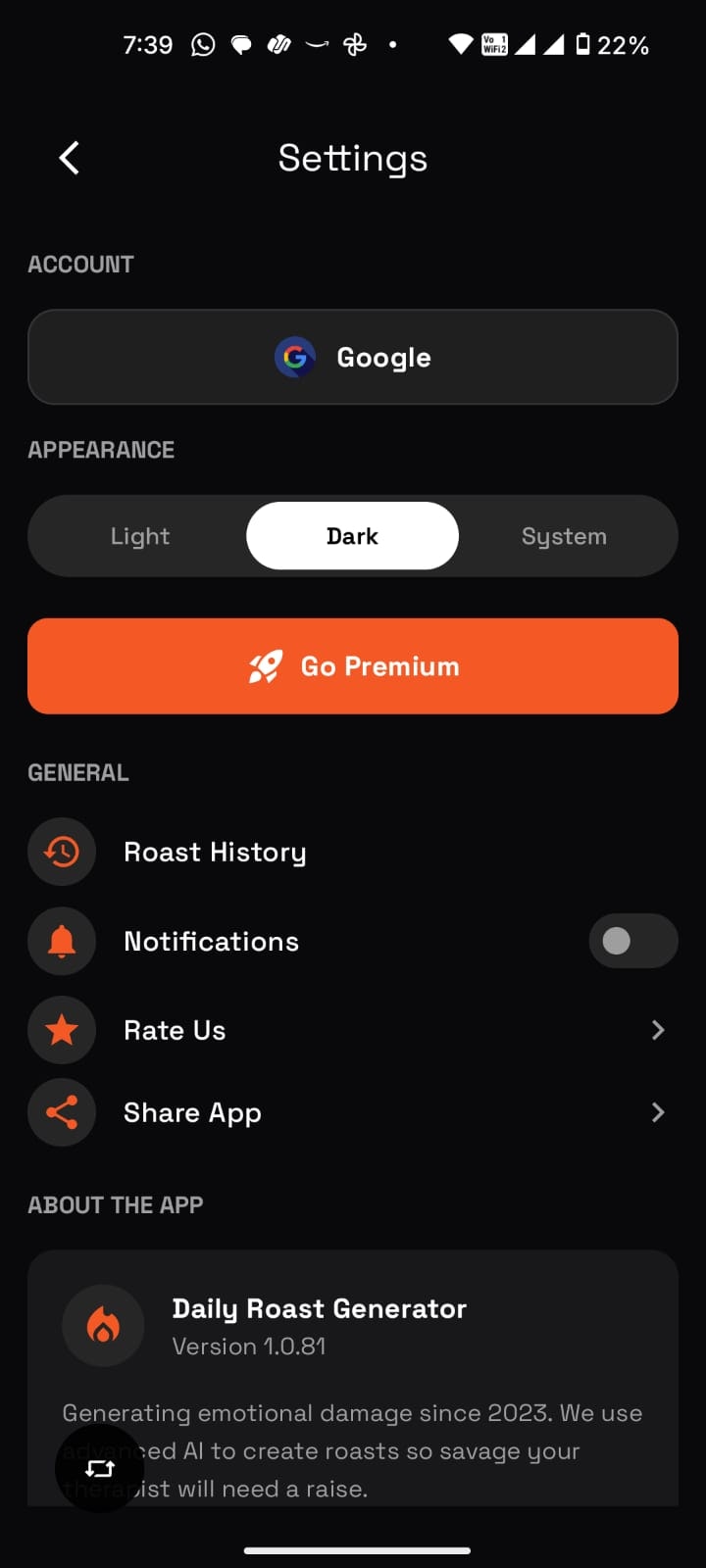The image size is (706, 1568).
Task: Select the Light appearance option
Action: pyautogui.click(x=139, y=536)
